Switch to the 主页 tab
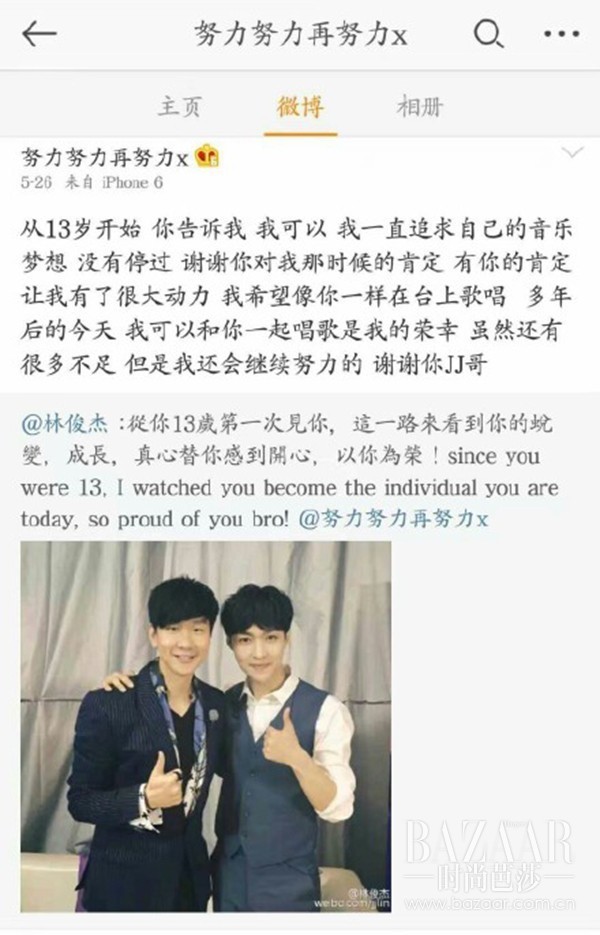This screenshot has height=935, width=600. coord(180,107)
